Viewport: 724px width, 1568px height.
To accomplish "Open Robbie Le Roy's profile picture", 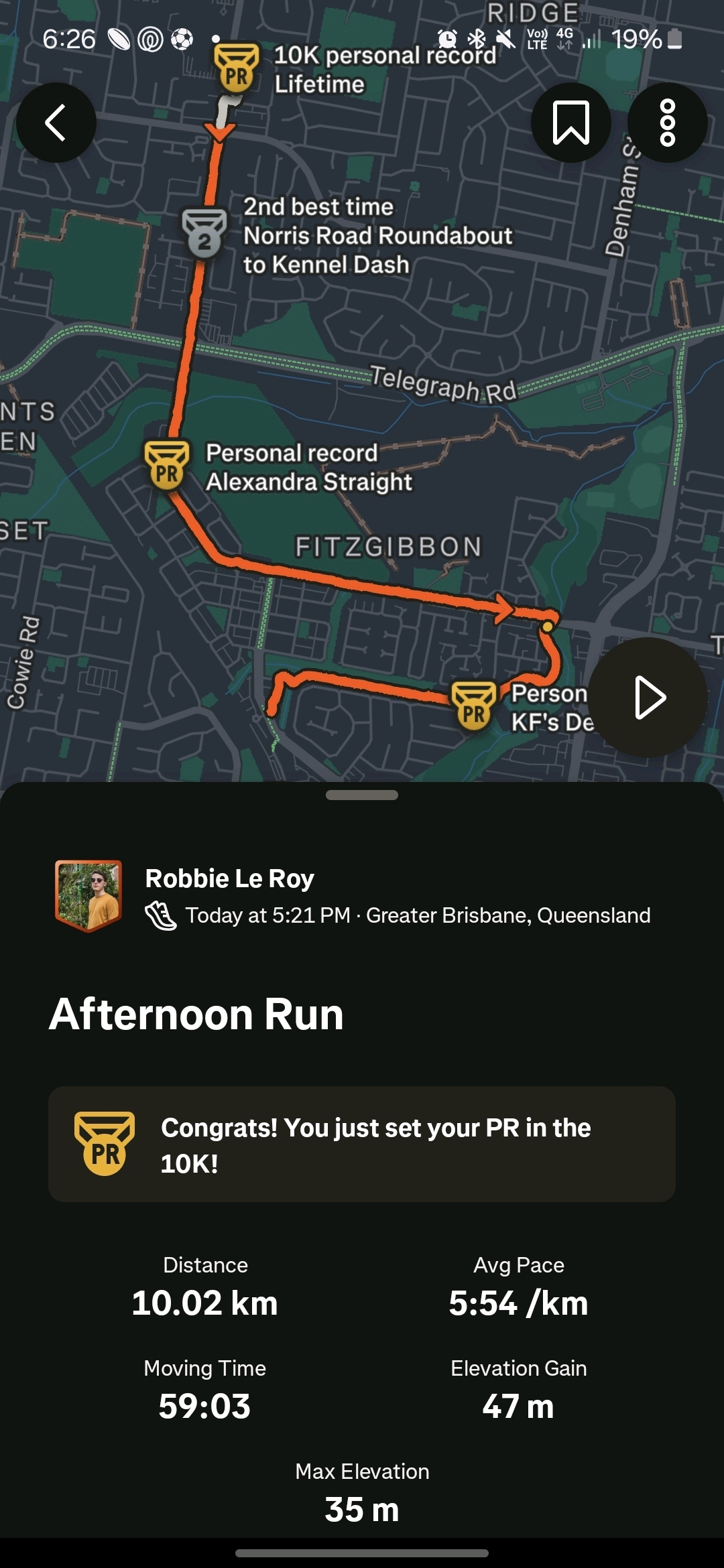I will 88,896.
